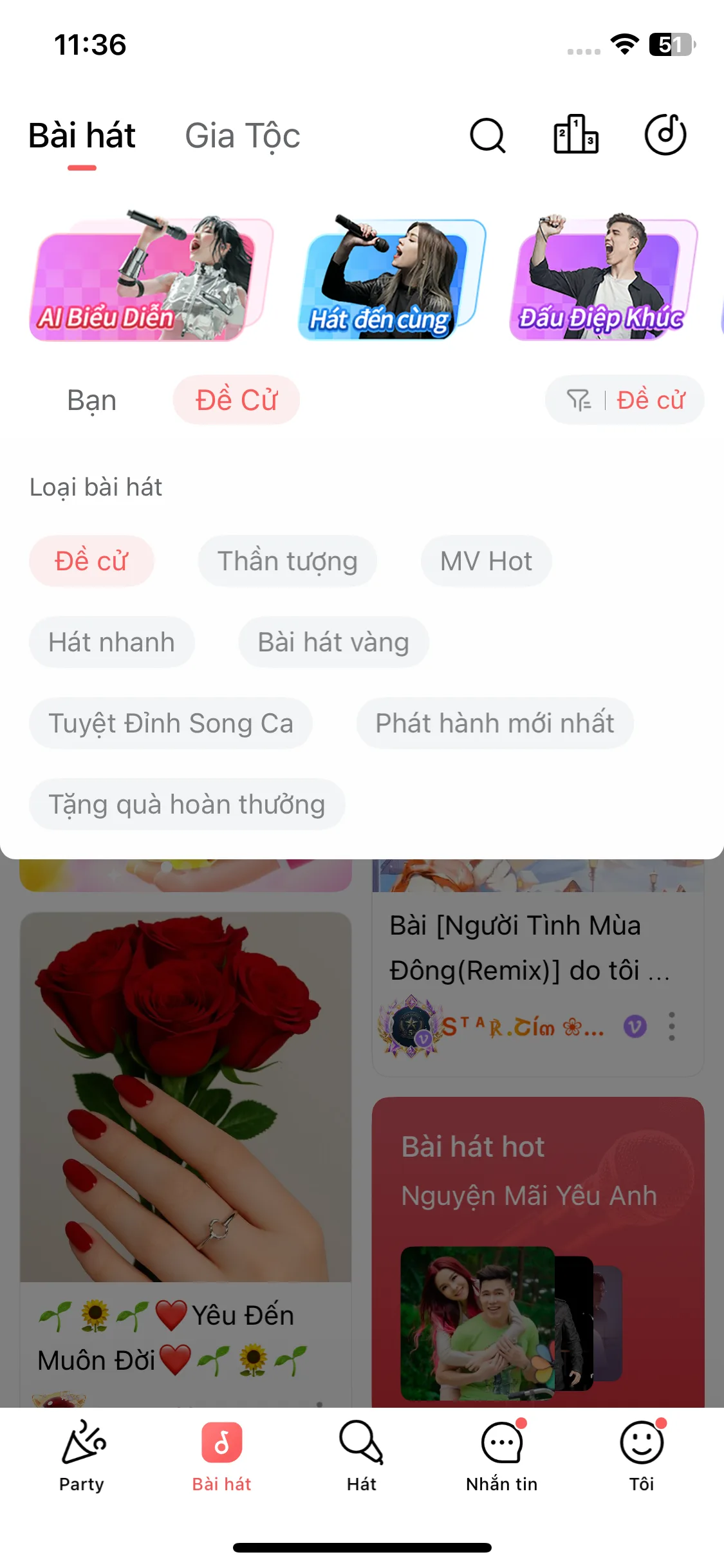Open the ranking leaderboard icon
The width and height of the screenshot is (724, 1568).
pyautogui.click(x=575, y=135)
